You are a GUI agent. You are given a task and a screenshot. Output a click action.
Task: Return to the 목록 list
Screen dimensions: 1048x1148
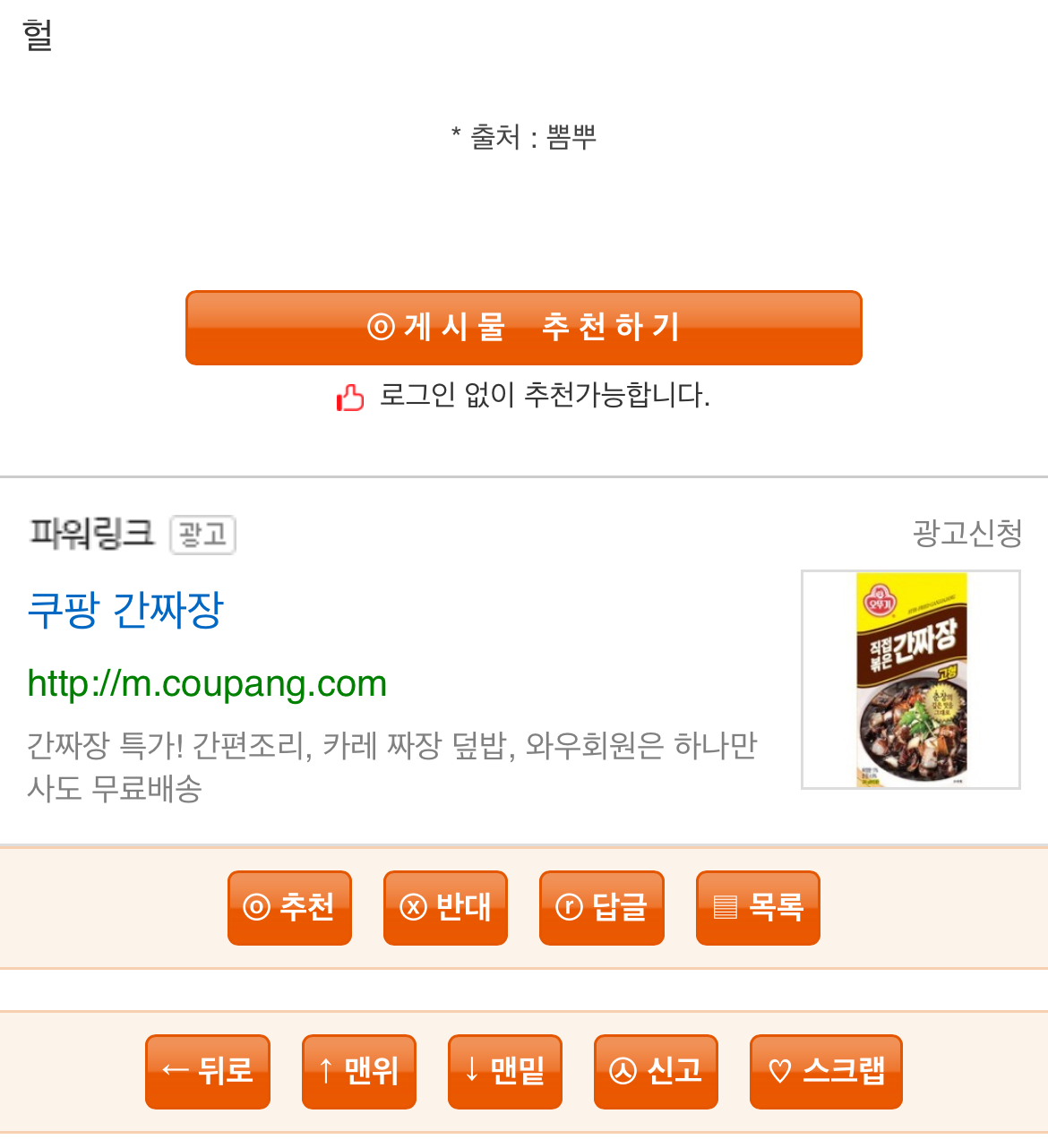(x=758, y=907)
